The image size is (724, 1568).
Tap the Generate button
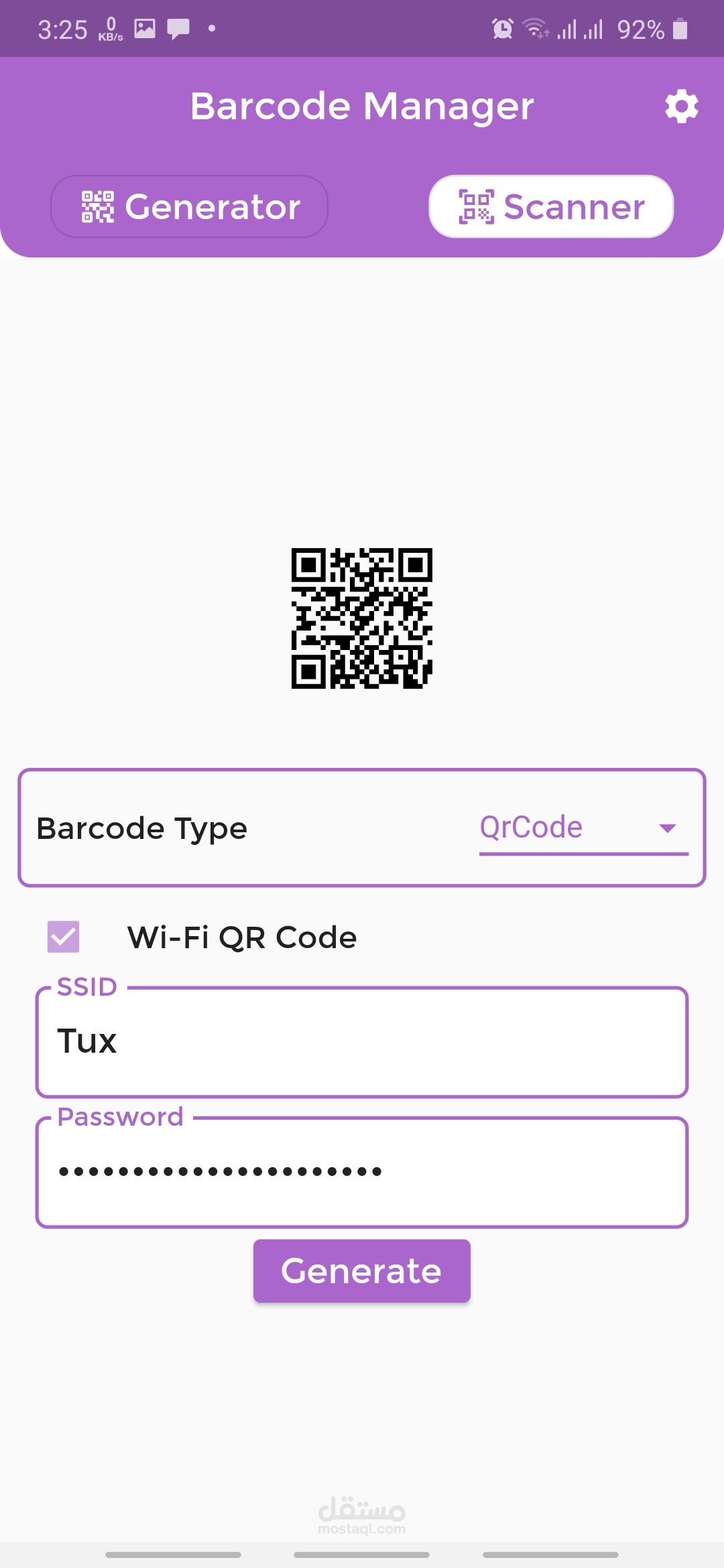click(362, 1270)
